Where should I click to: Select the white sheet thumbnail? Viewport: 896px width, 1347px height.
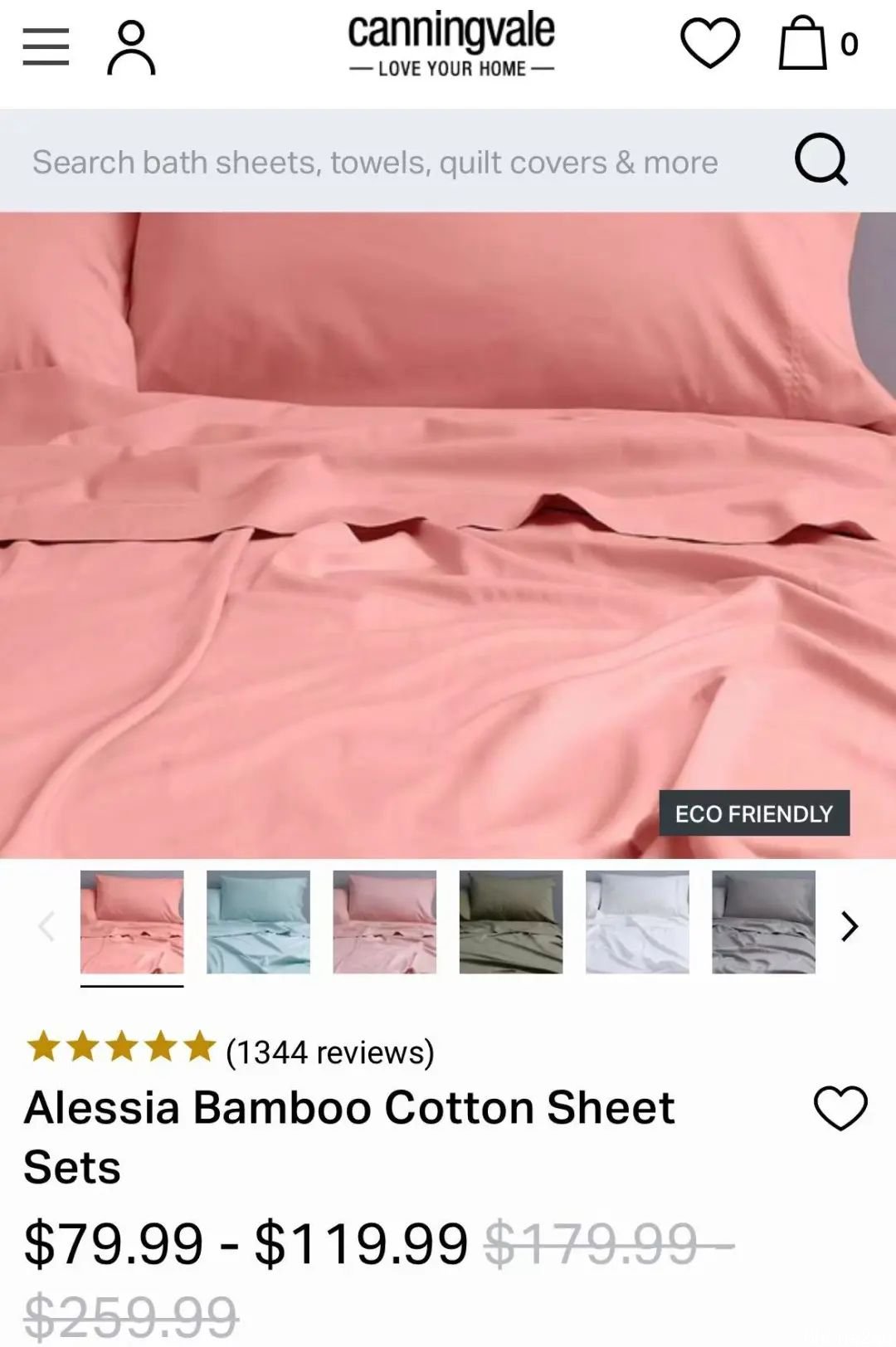tap(637, 921)
